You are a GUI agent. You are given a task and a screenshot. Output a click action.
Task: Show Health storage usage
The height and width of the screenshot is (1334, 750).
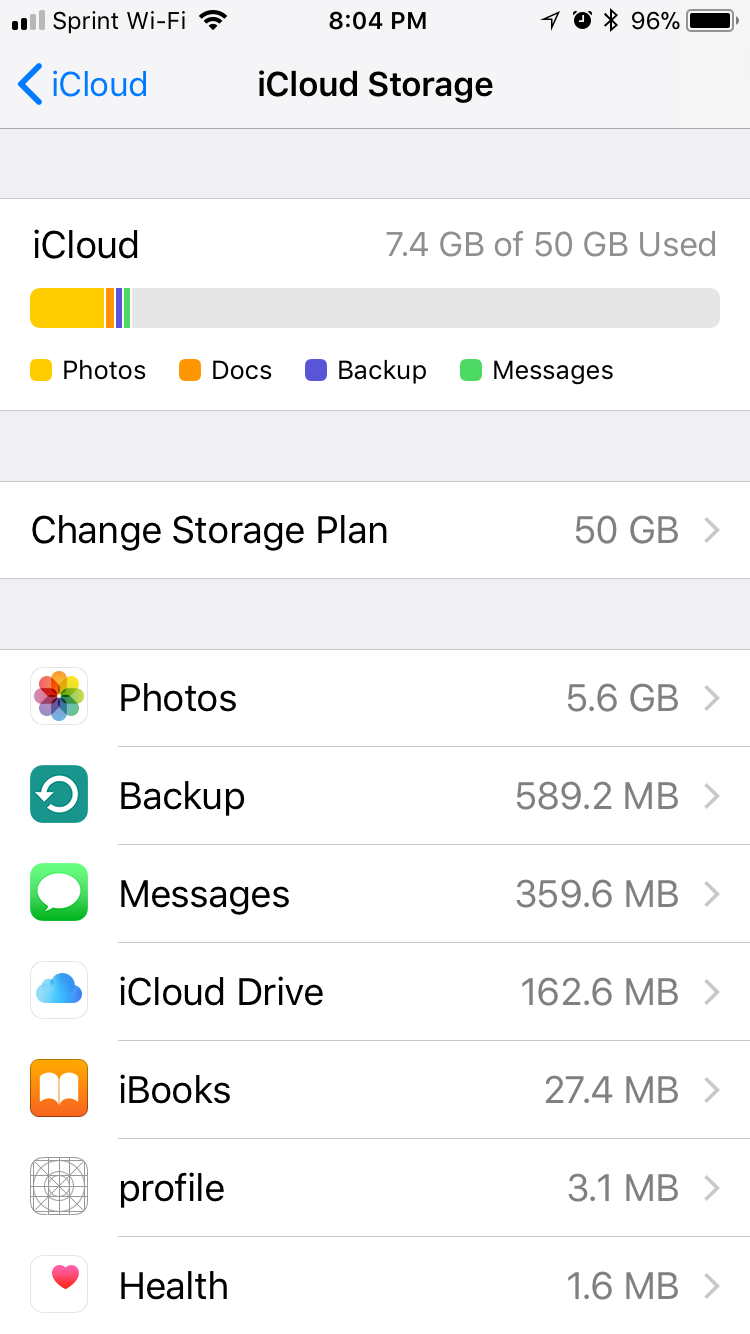click(x=375, y=1285)
